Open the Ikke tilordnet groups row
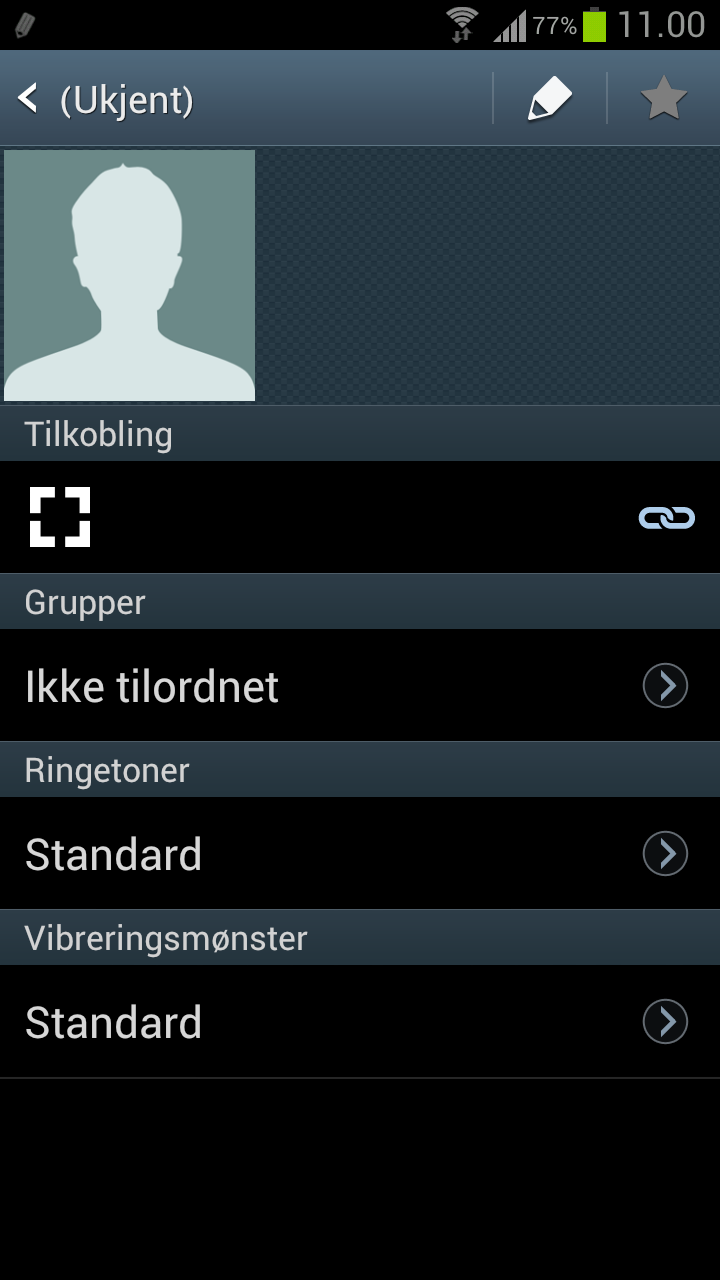This screenshot has width=720, height=1280. click(x=360, y=686)
